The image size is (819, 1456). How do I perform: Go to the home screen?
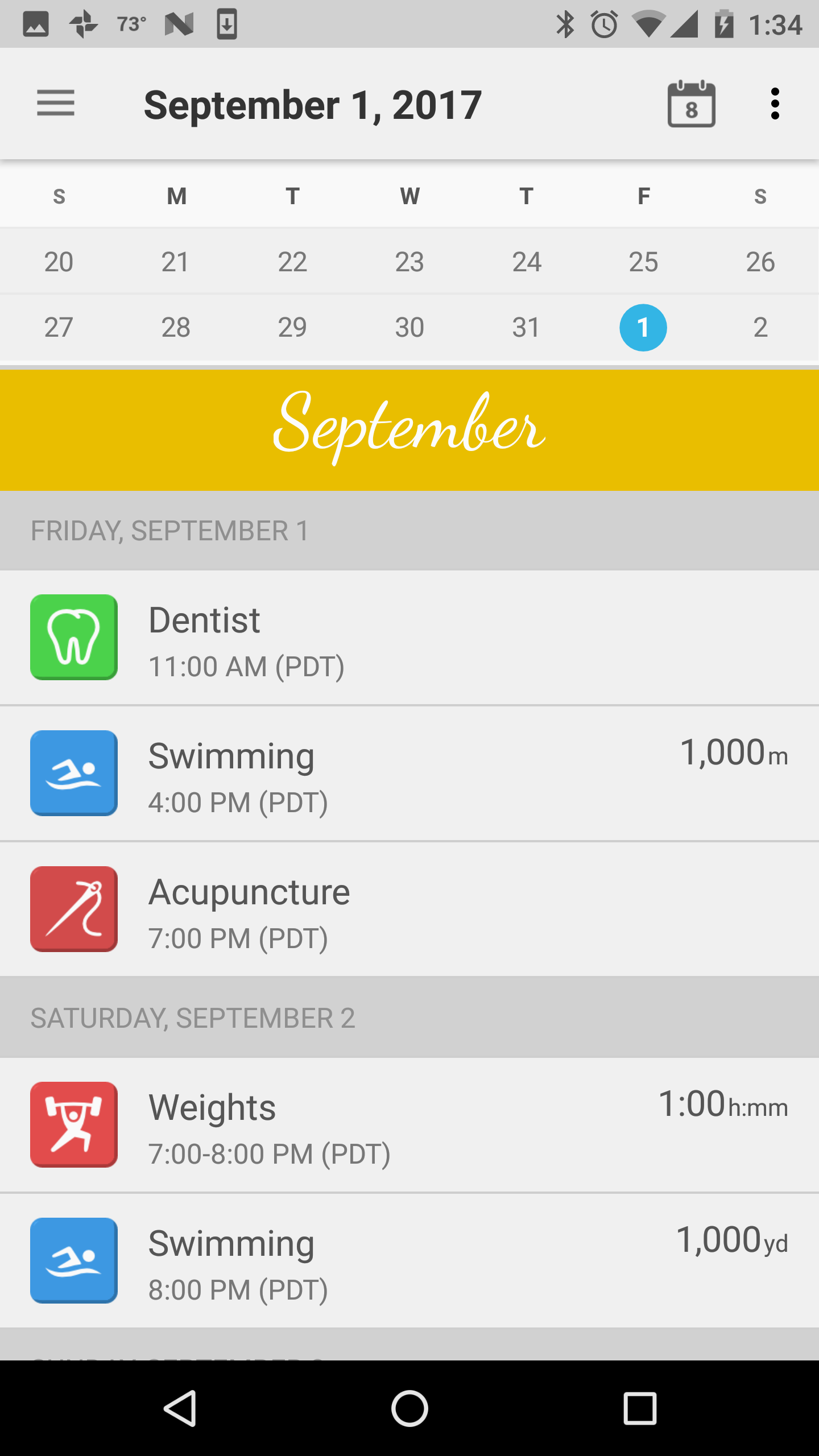409,1408
